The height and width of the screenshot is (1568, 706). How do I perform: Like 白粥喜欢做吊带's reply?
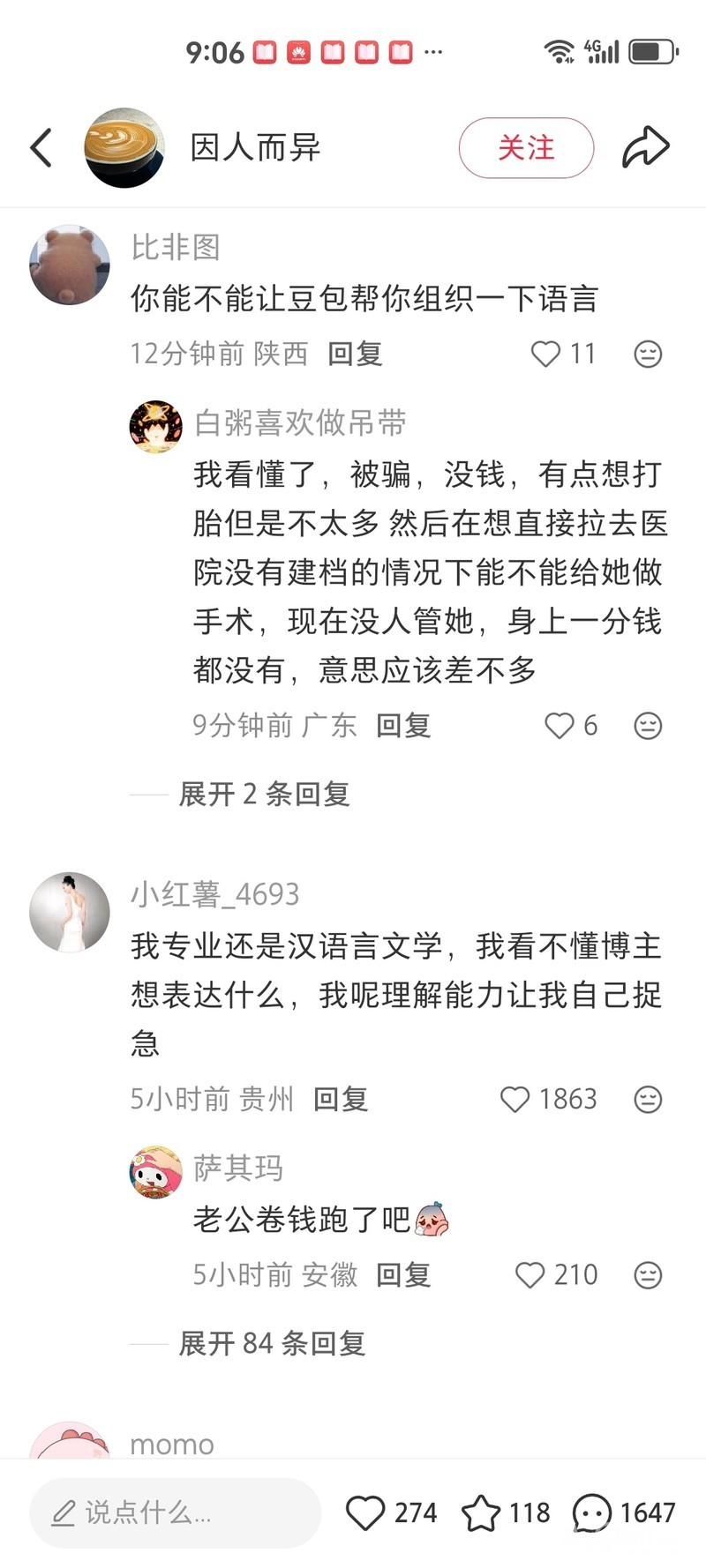coord(560,726)
